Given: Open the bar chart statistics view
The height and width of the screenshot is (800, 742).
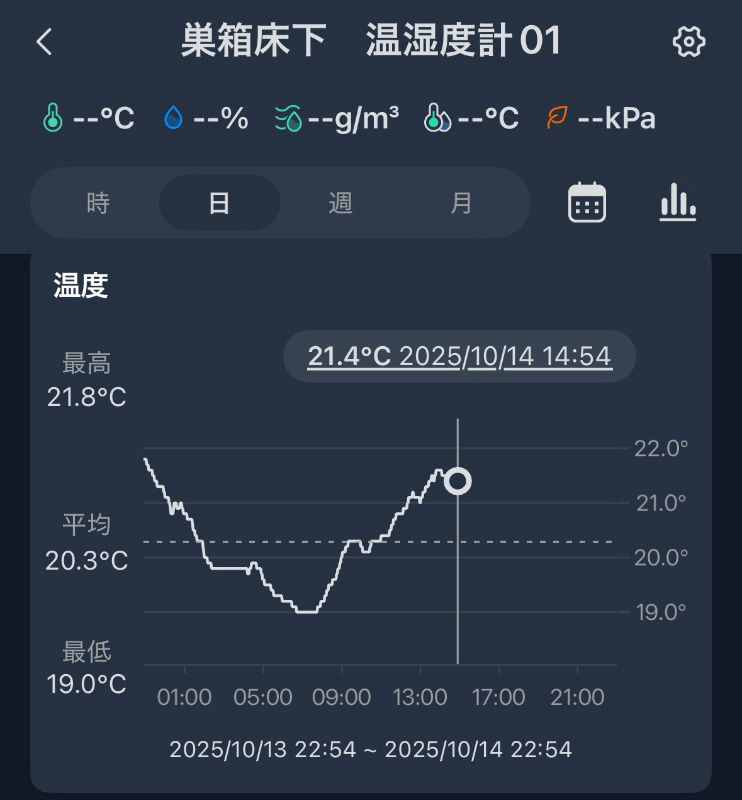Looking at the screenshot, I should 677,203.
